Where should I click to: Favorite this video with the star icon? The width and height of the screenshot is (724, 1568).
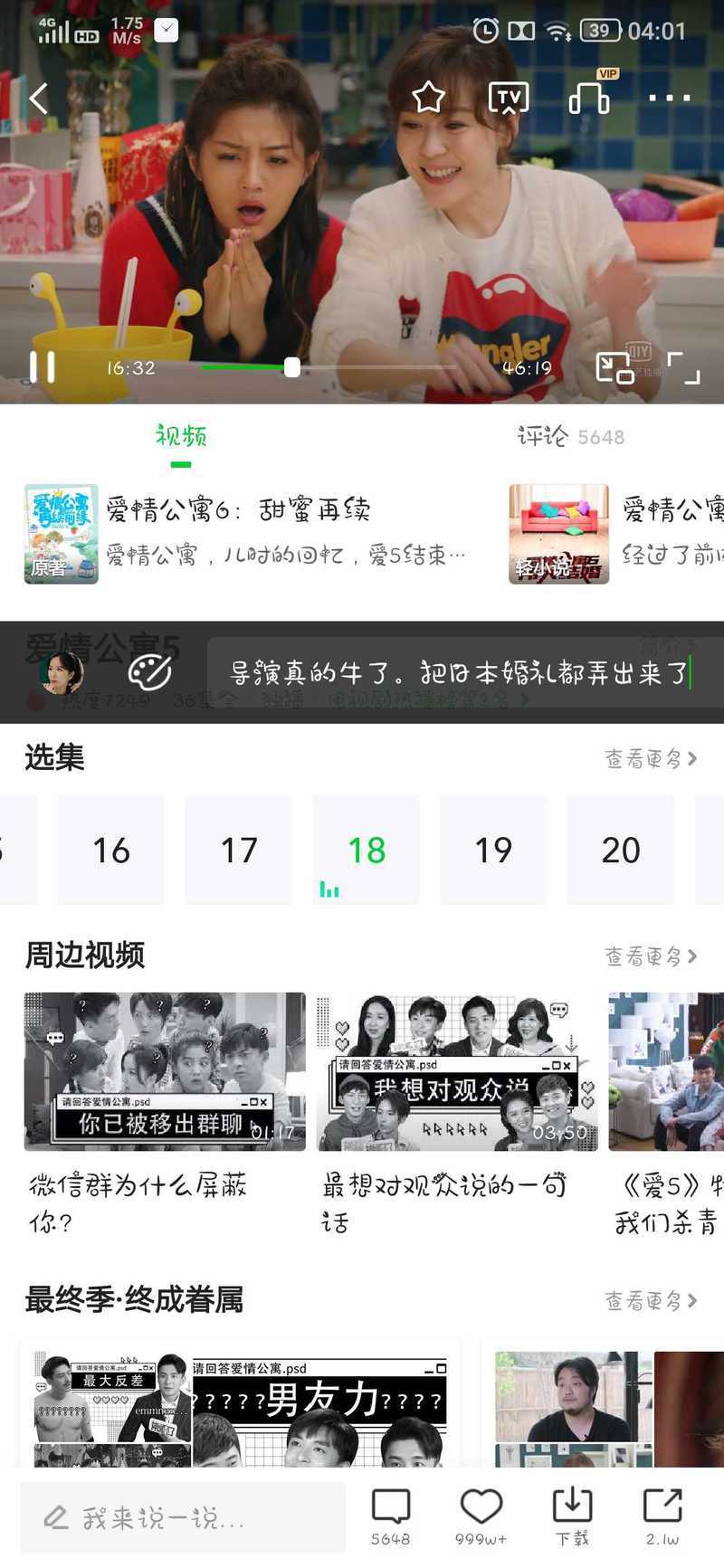point(428,98)
